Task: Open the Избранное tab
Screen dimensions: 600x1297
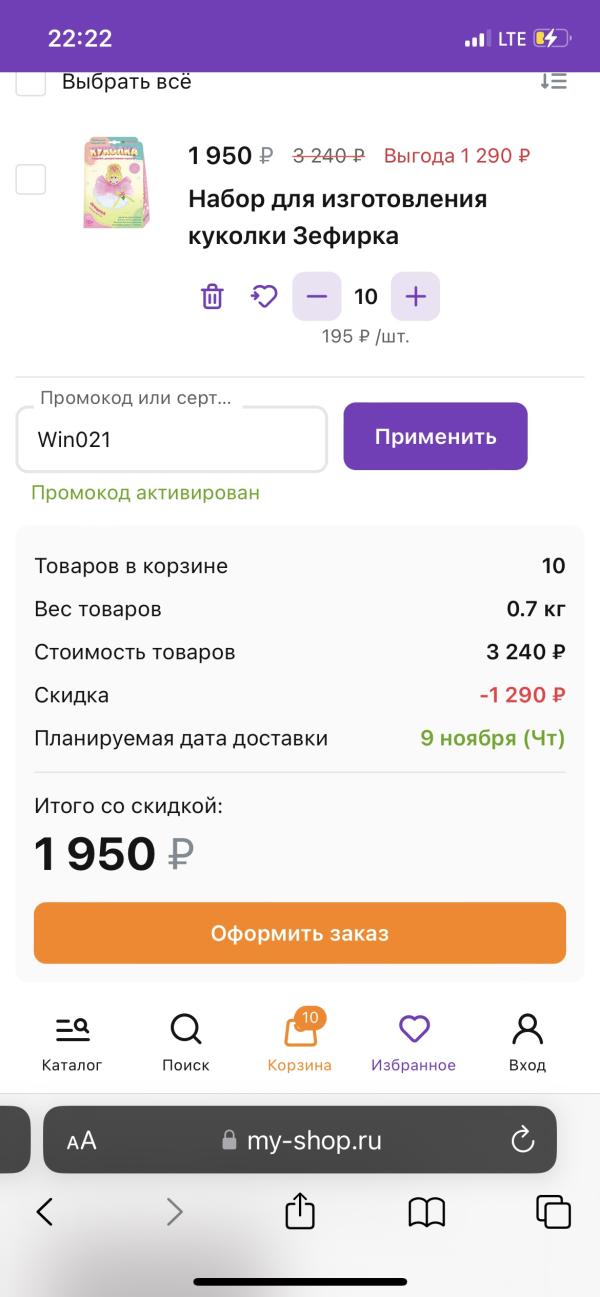Action: (413, 1041)
